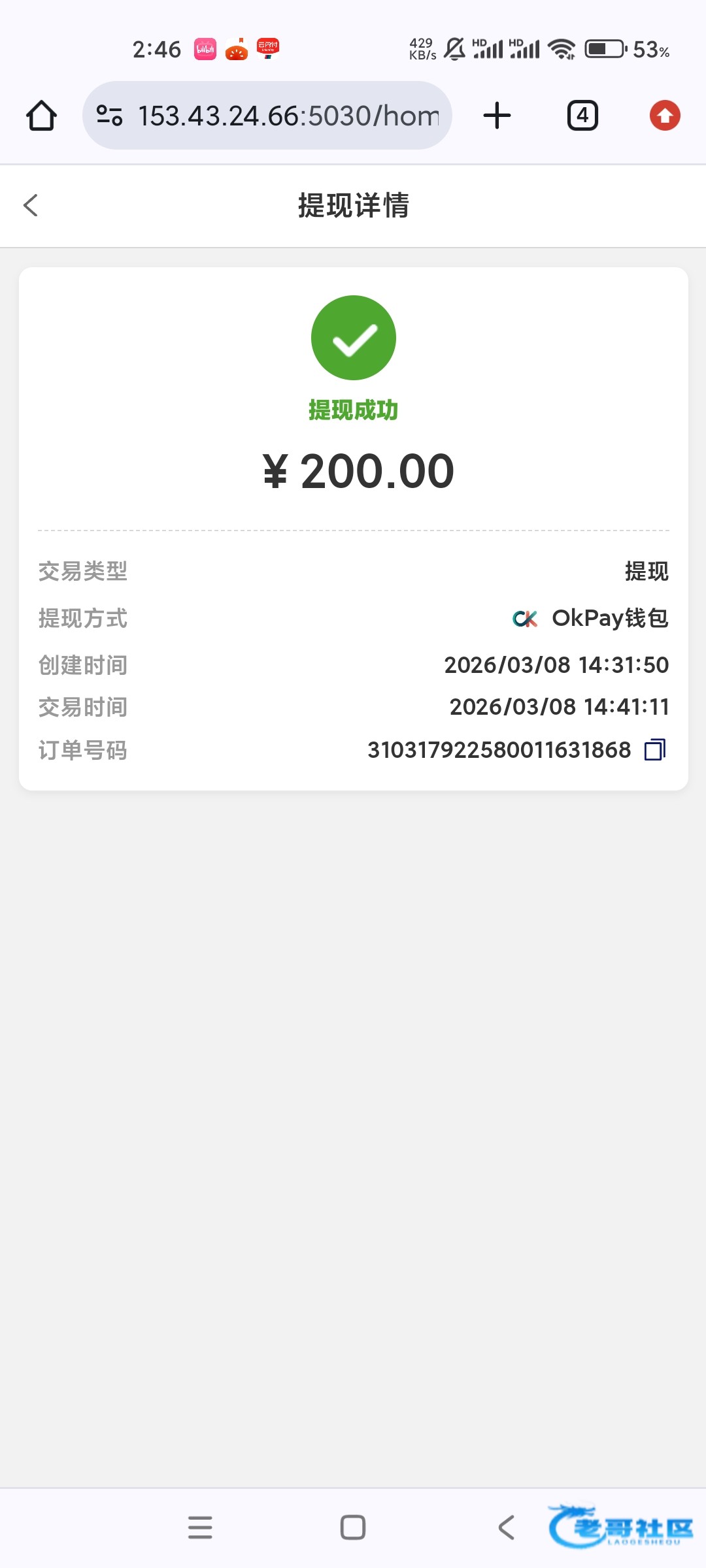
Task: Open the tab switcher showing 4 tabs
Action: coord(582,116)
